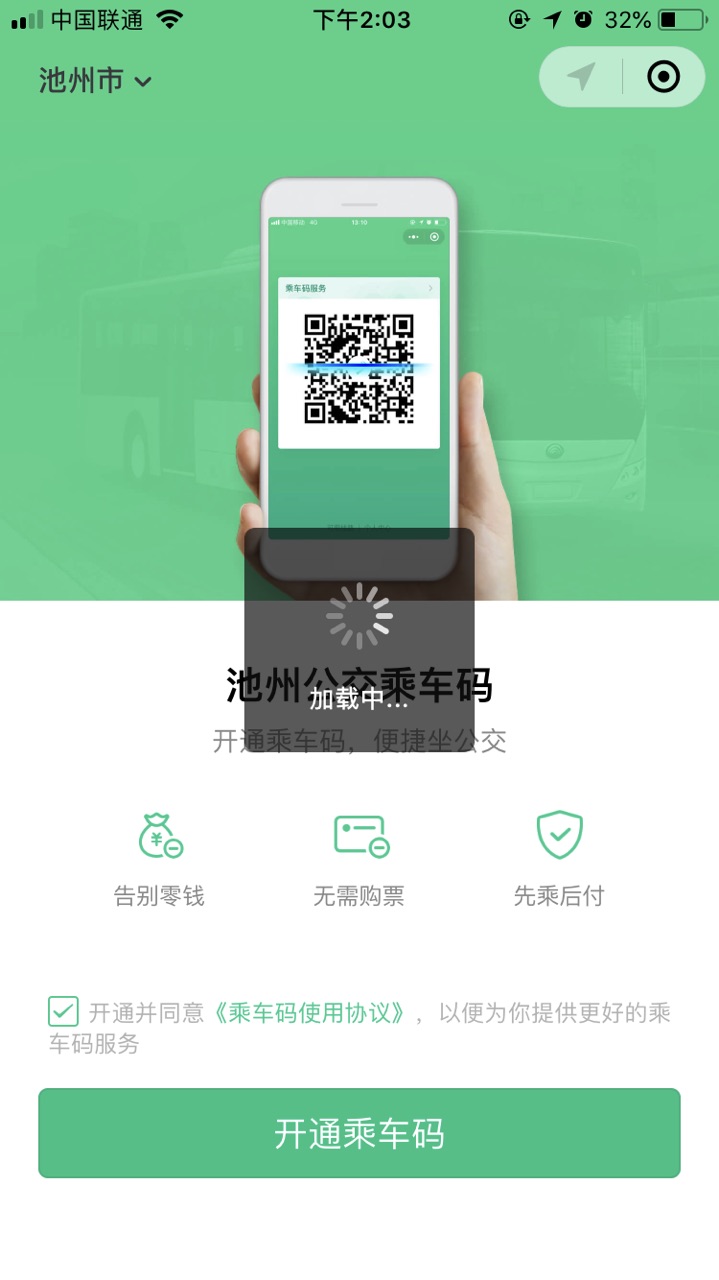Uncheck the 开通并同意 agreement checkbox
The height and width of the screenshot is (1280, 719).
(x=63, y=1011)
